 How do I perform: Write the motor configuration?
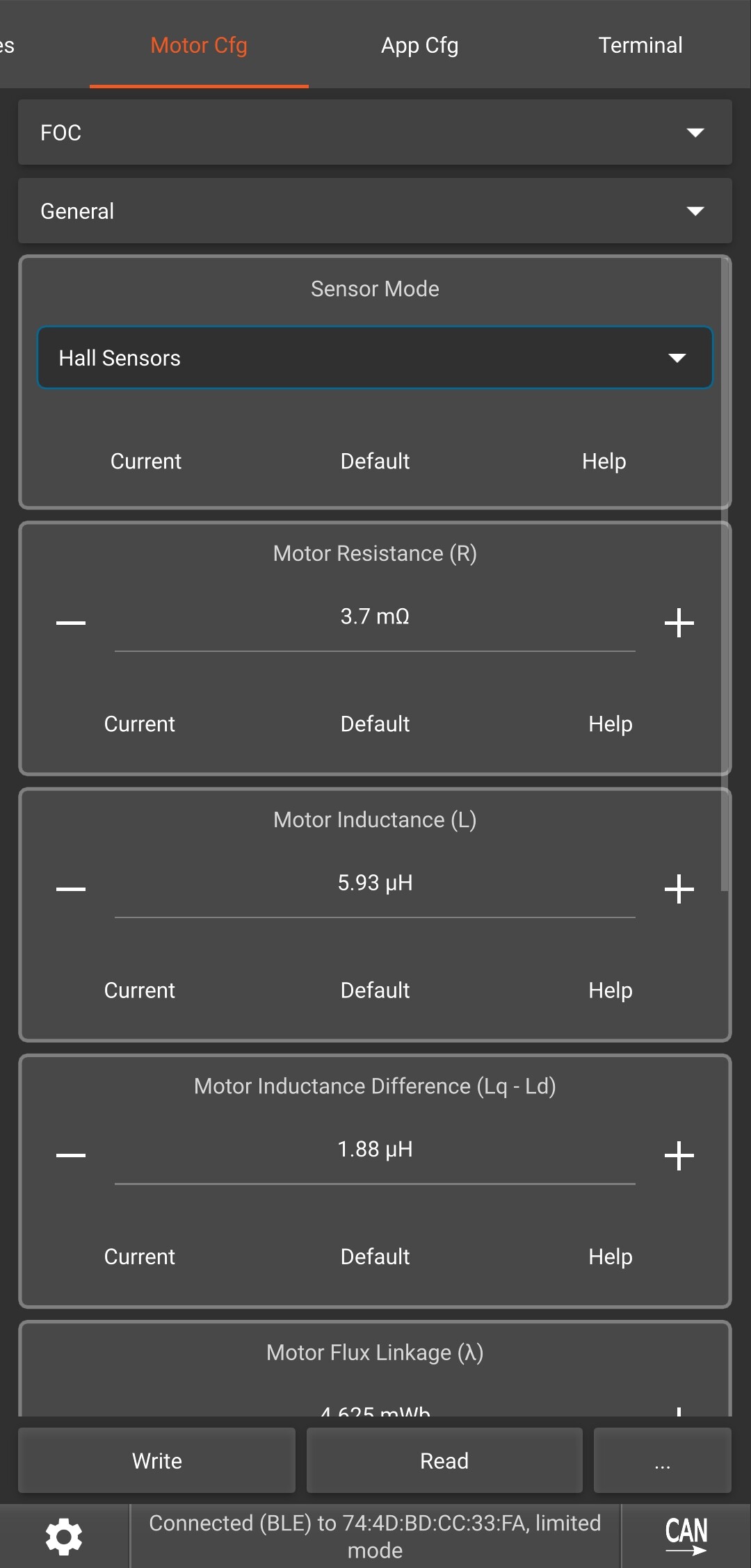click(157, 1461)
